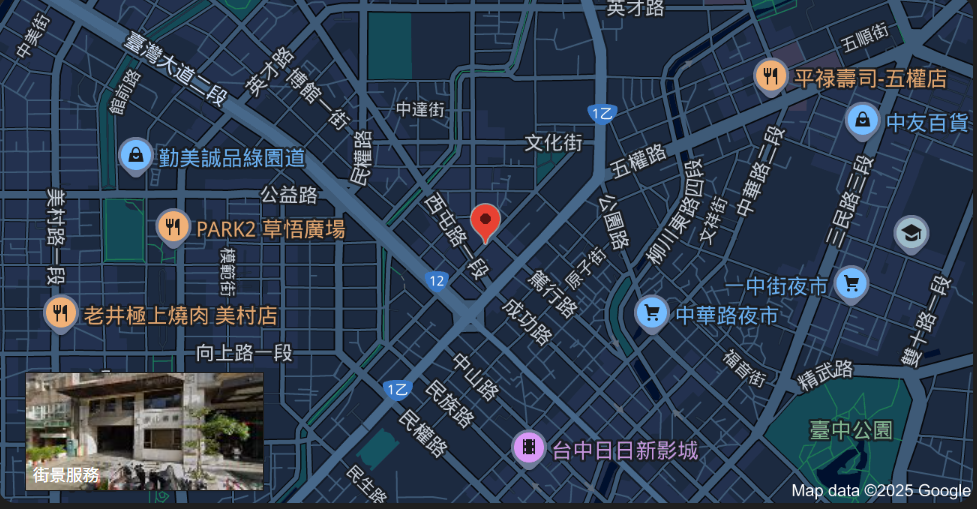Select 一中街夜市 shopping marker

[851, 284]
